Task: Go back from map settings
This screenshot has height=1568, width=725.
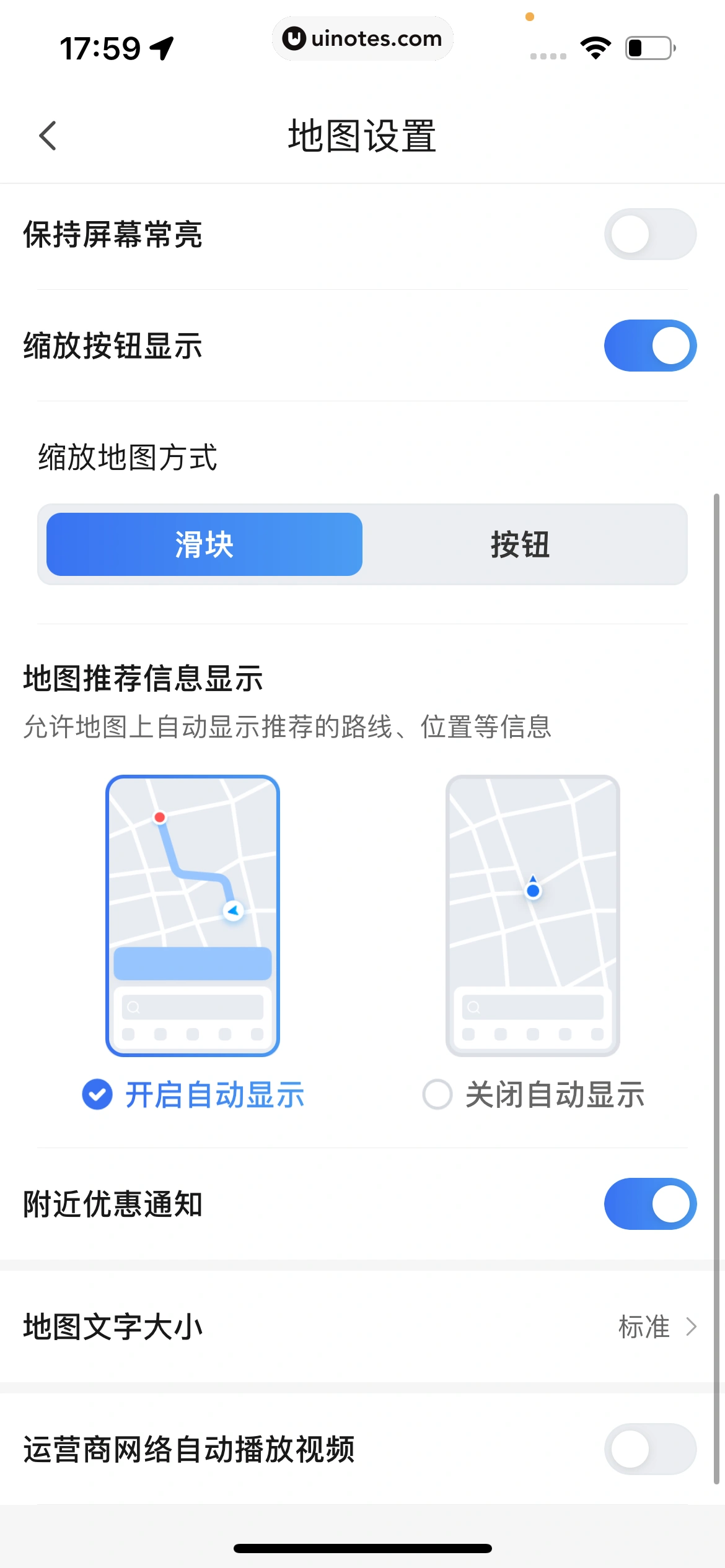Action: click(x=48, y=136)
